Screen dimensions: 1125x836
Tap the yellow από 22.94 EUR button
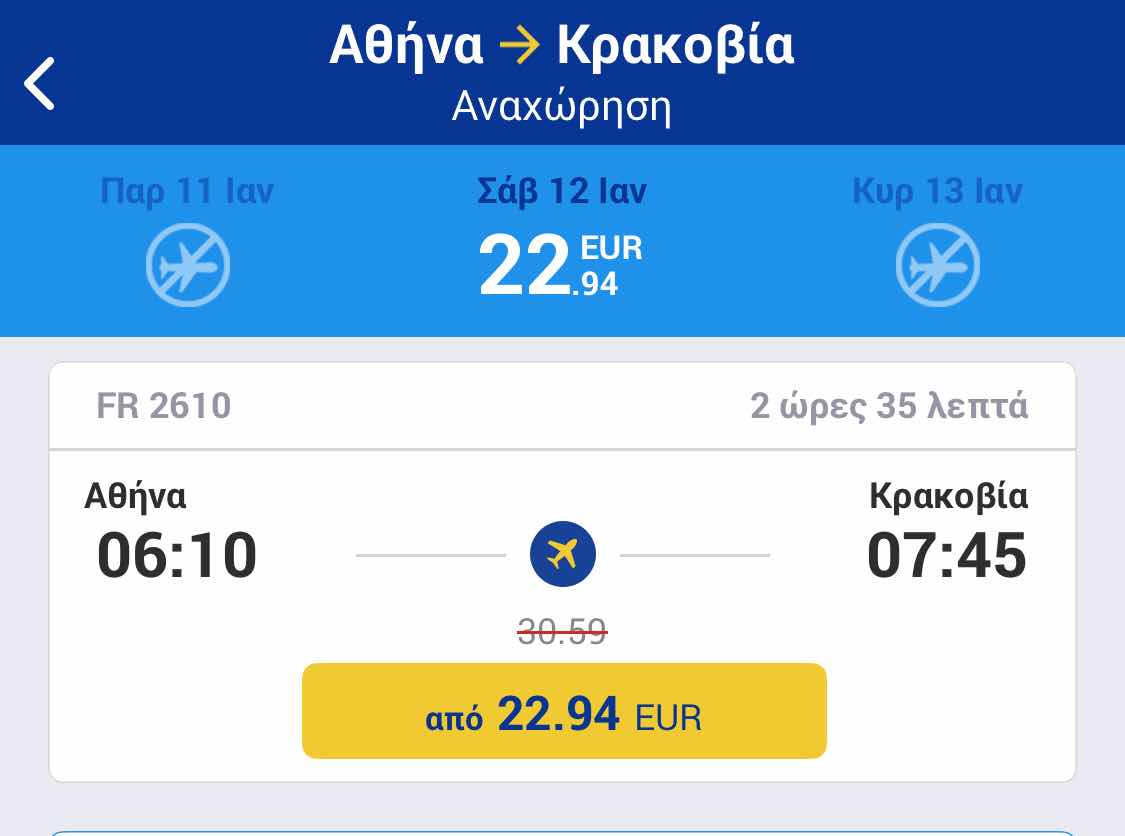564,711
